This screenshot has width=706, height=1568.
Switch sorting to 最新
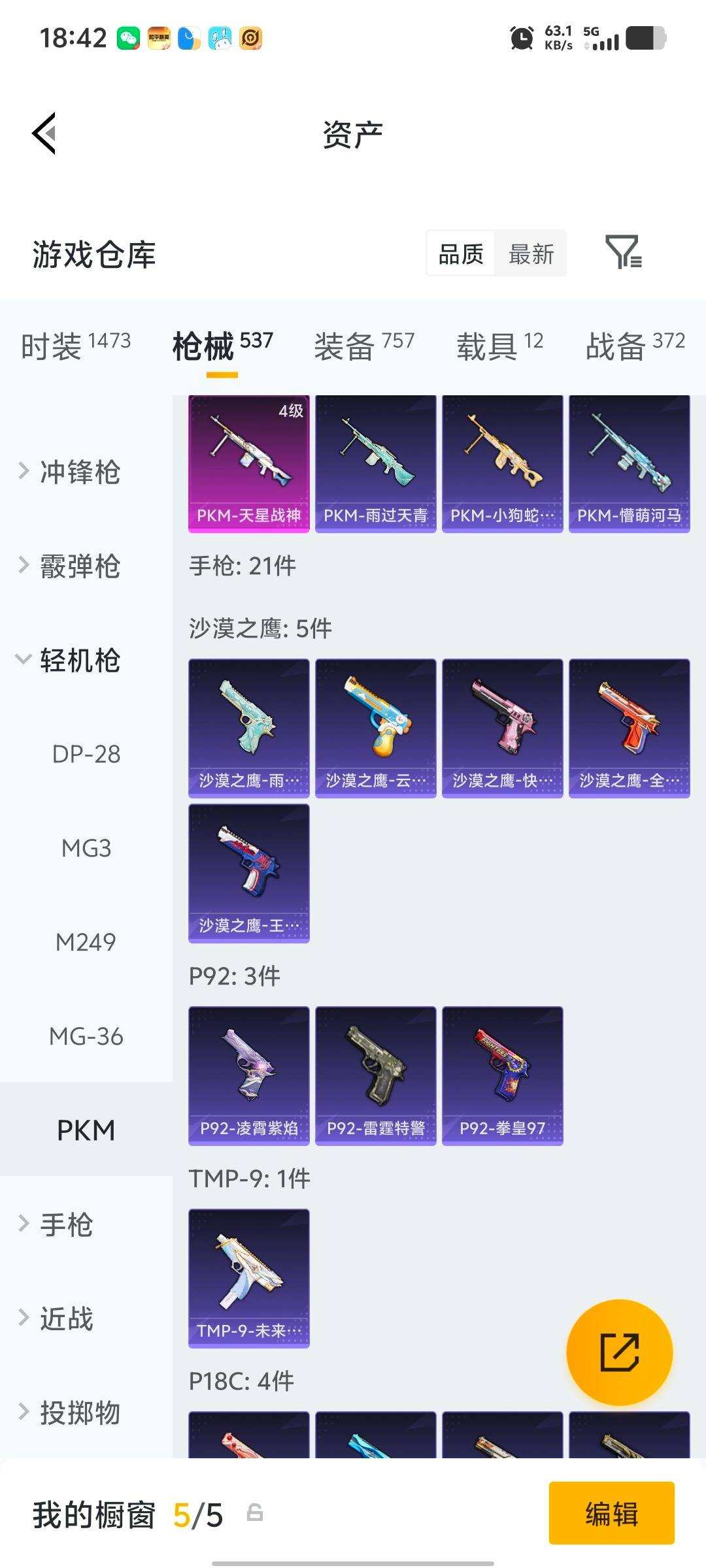tap(531, 254)
